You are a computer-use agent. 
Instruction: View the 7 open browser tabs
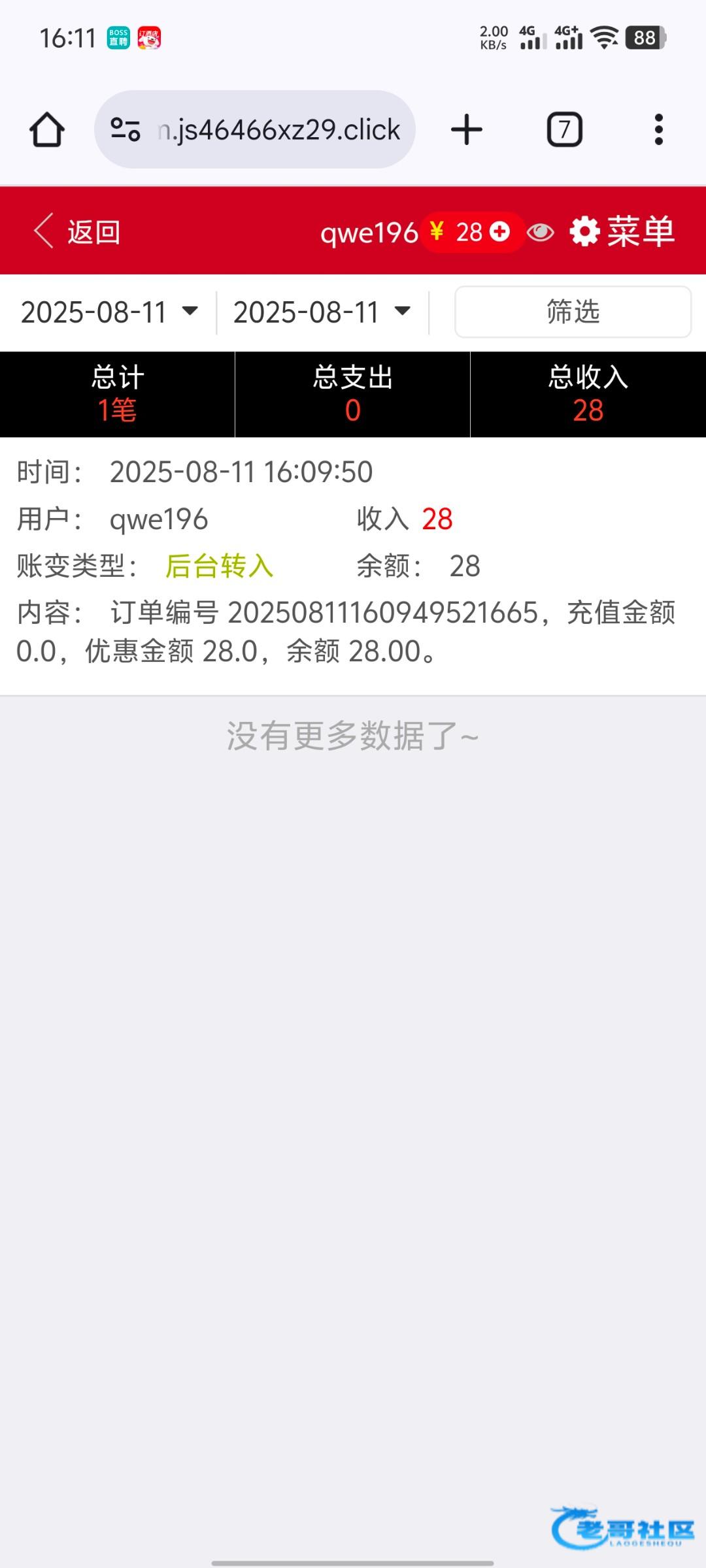(565, 129)
